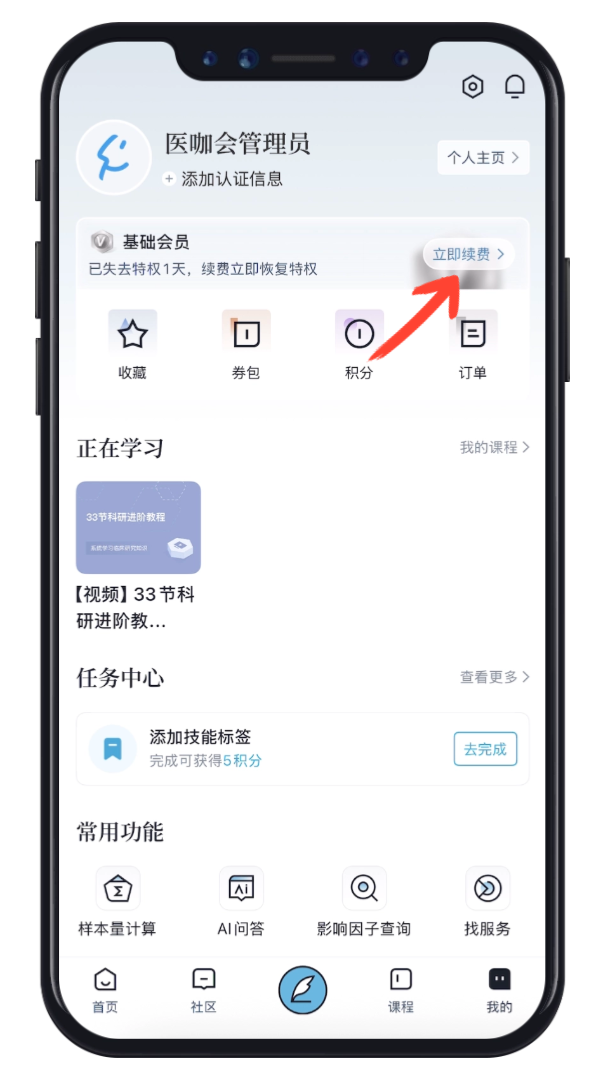Go to 个人主页 profile page
This screenshot has width=605, height=1080.
pyautogui.click(x=483, y=158)
